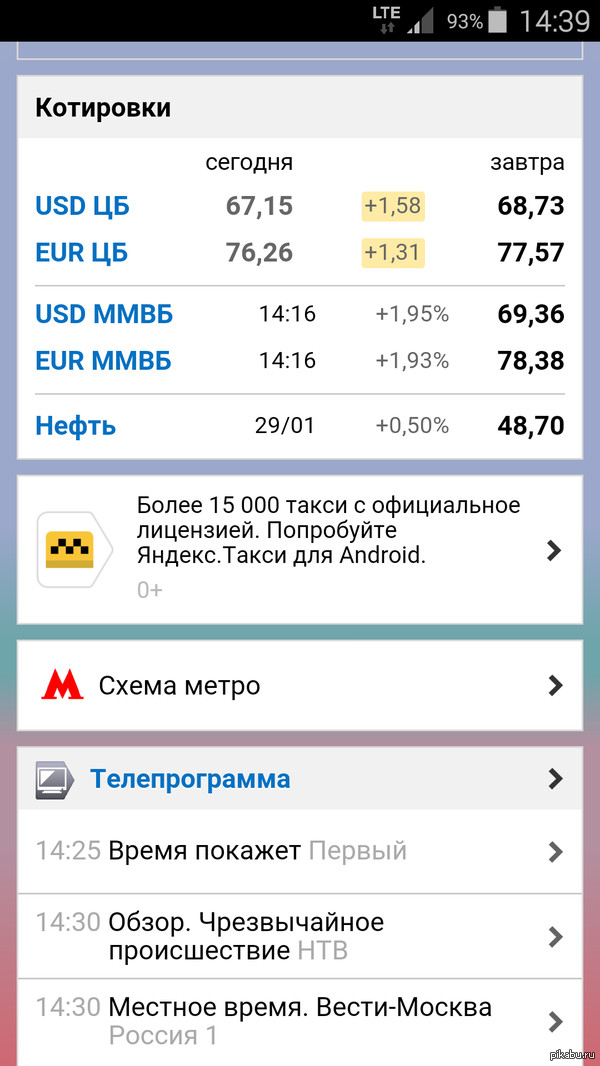This screenshot has height=1066, width=600.
Task: Open the USD ЦБ exchange rate
Action: [83, 207]
